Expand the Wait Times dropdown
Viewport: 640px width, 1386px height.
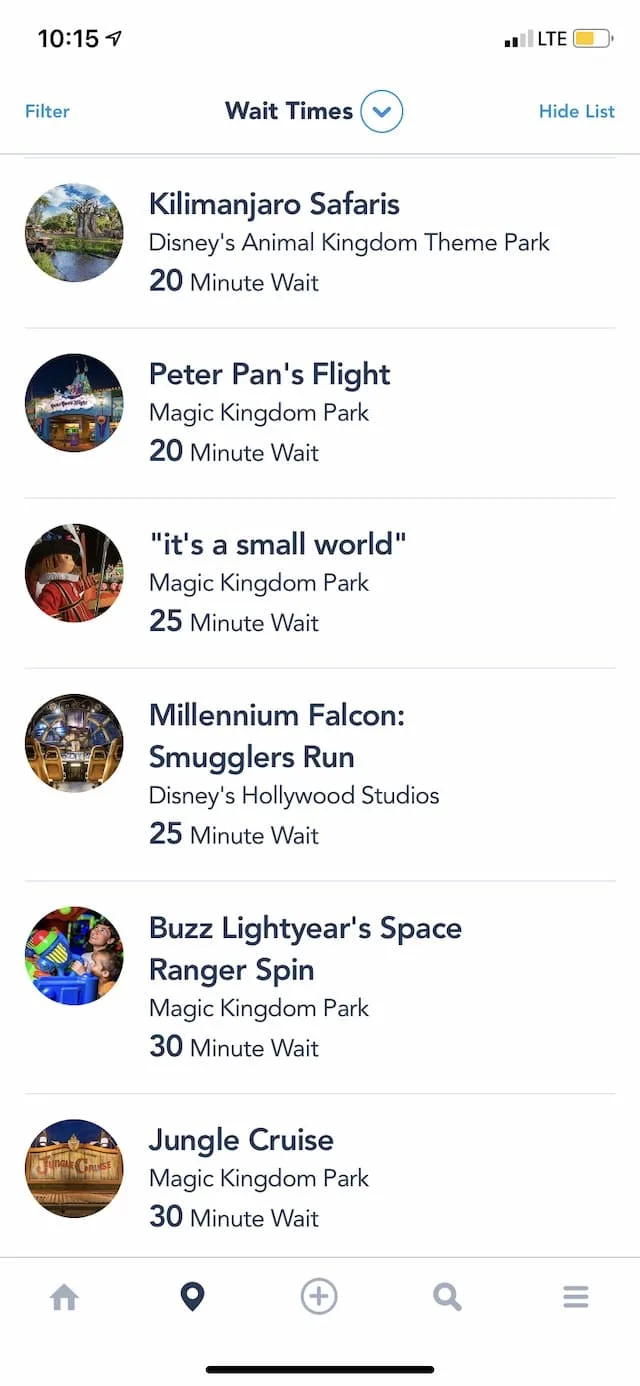pos(381,111)
